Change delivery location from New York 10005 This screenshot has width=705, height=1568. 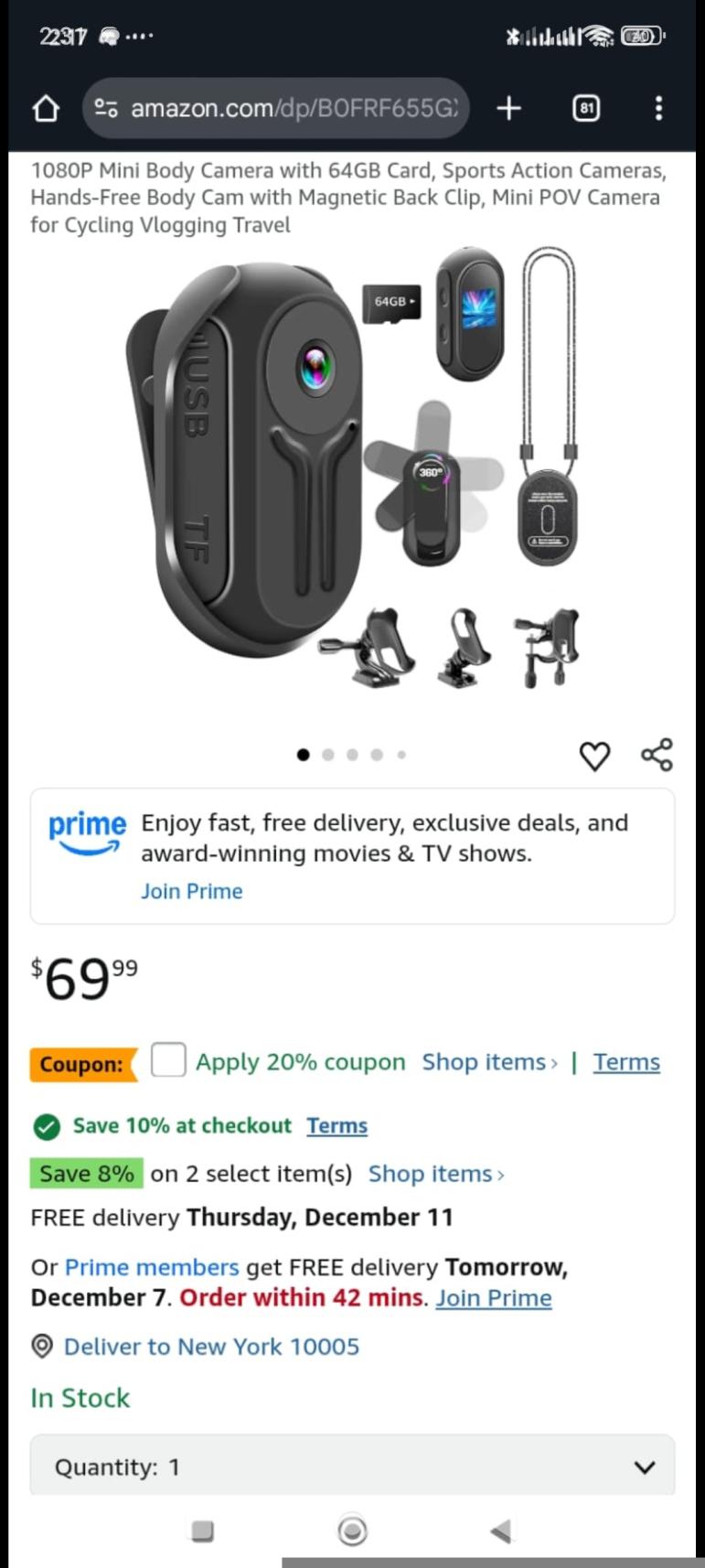210,1347
